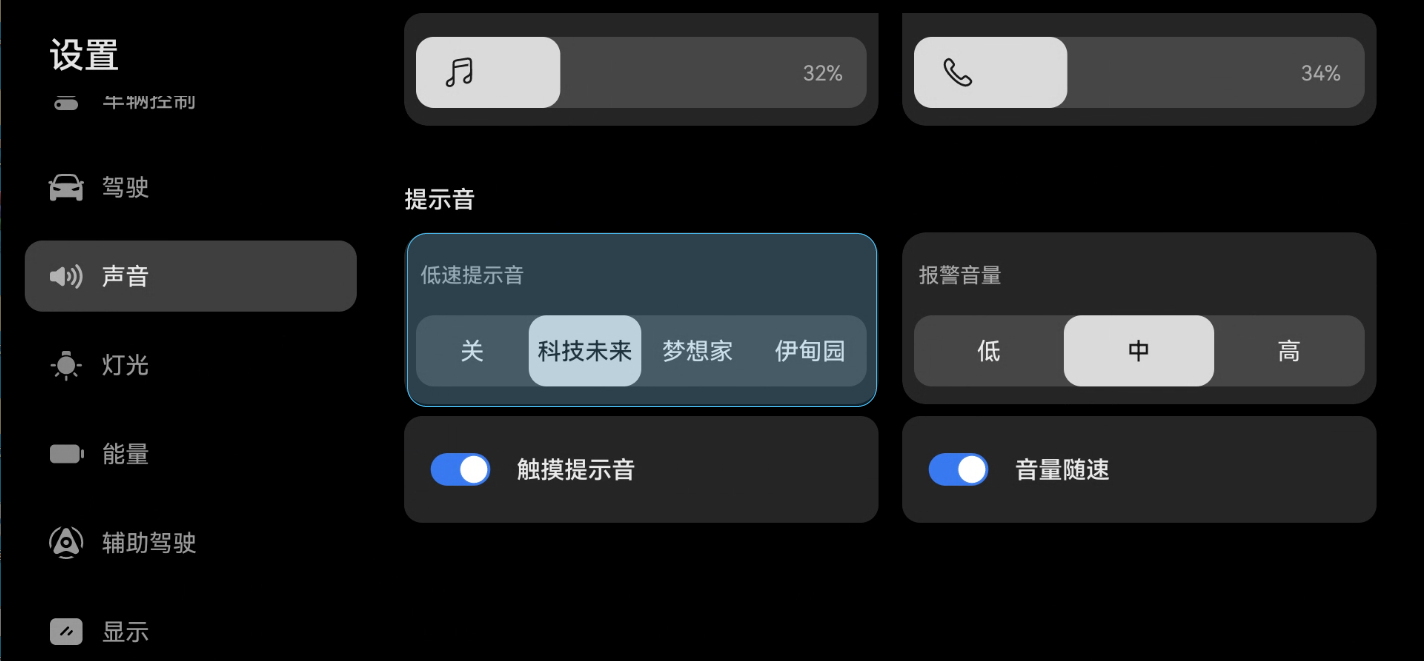The image size is (1424, 661).
Task: Set alarm volume to 低
Action: 989,351
